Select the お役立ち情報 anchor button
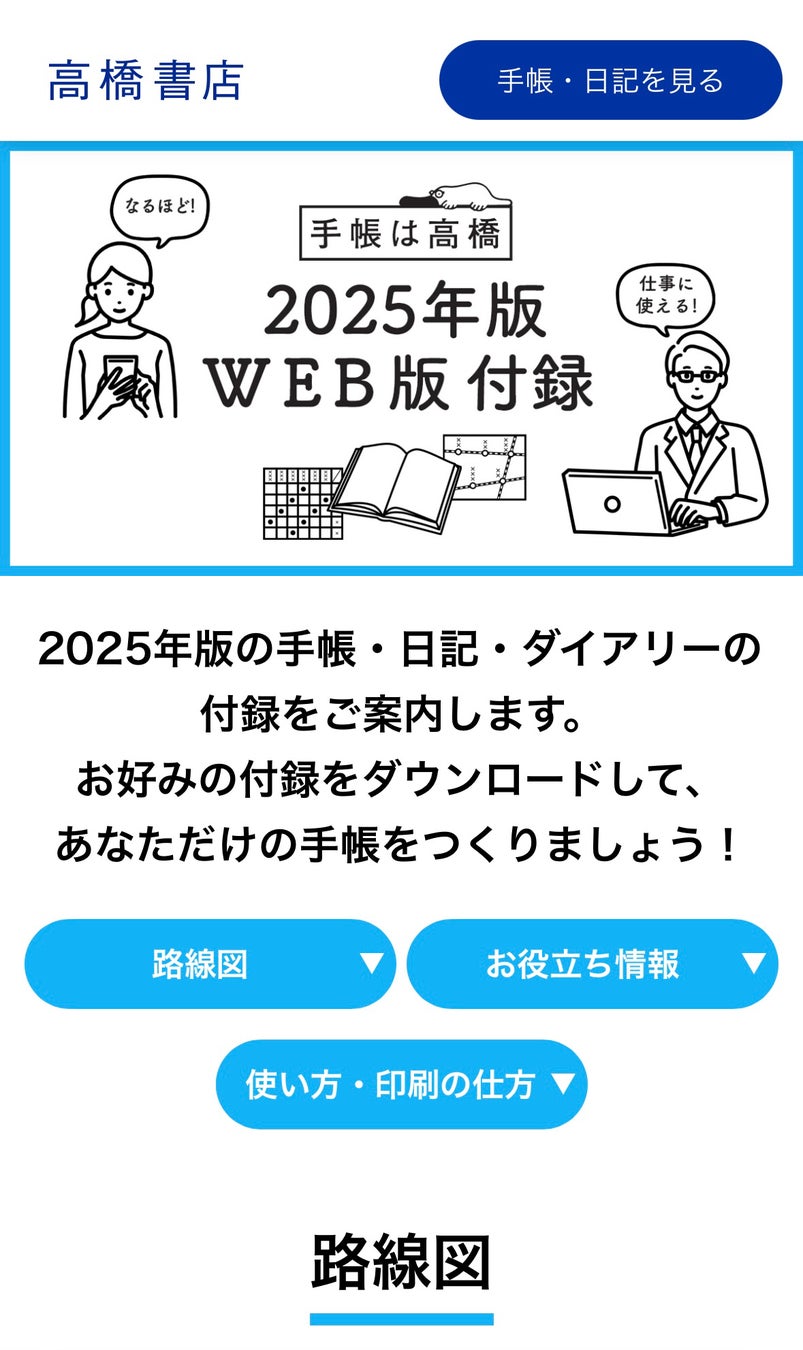 [592, 964]
